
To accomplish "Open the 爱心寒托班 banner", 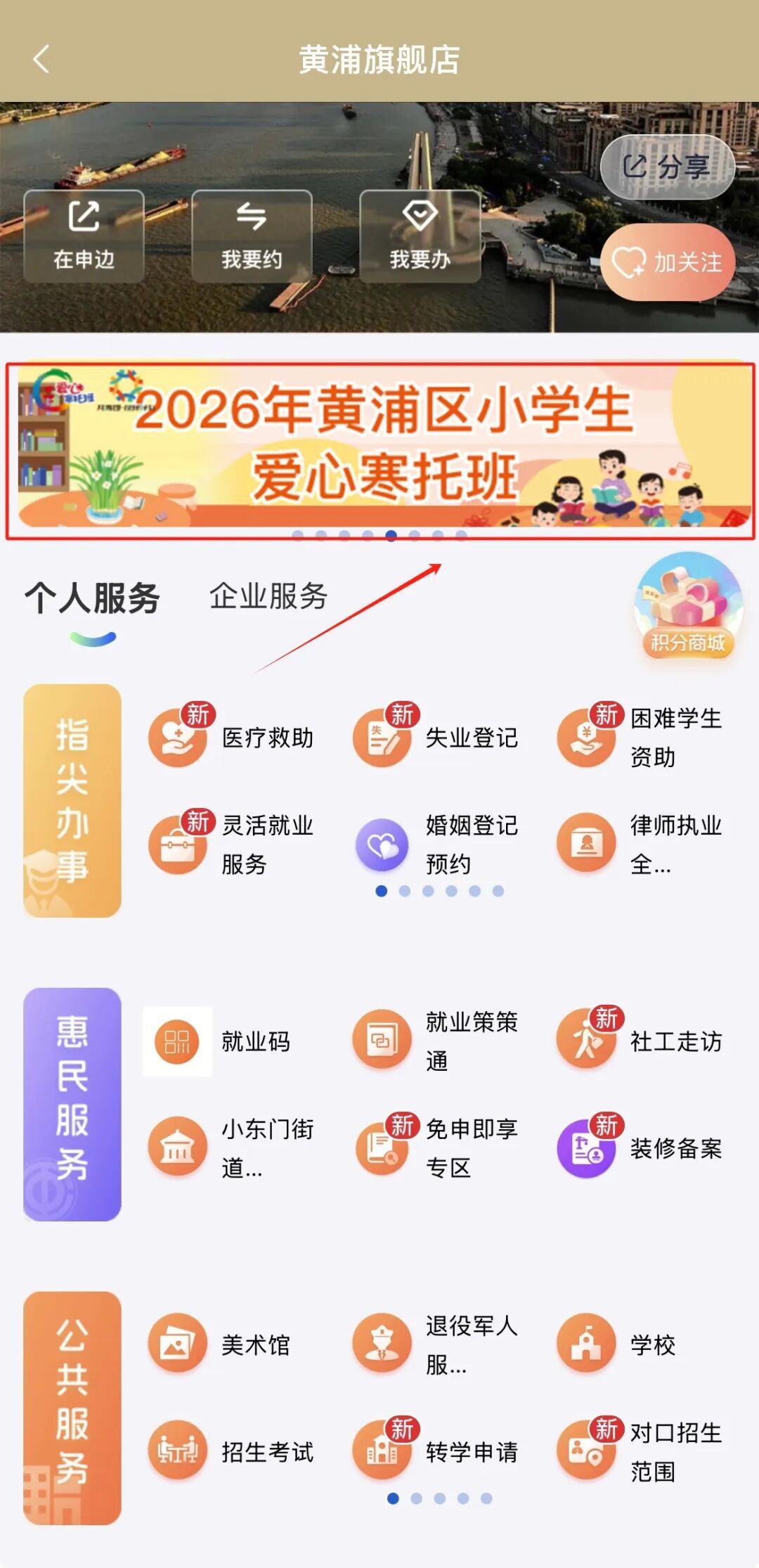I will pyautogui.click(x=380, y=445).
